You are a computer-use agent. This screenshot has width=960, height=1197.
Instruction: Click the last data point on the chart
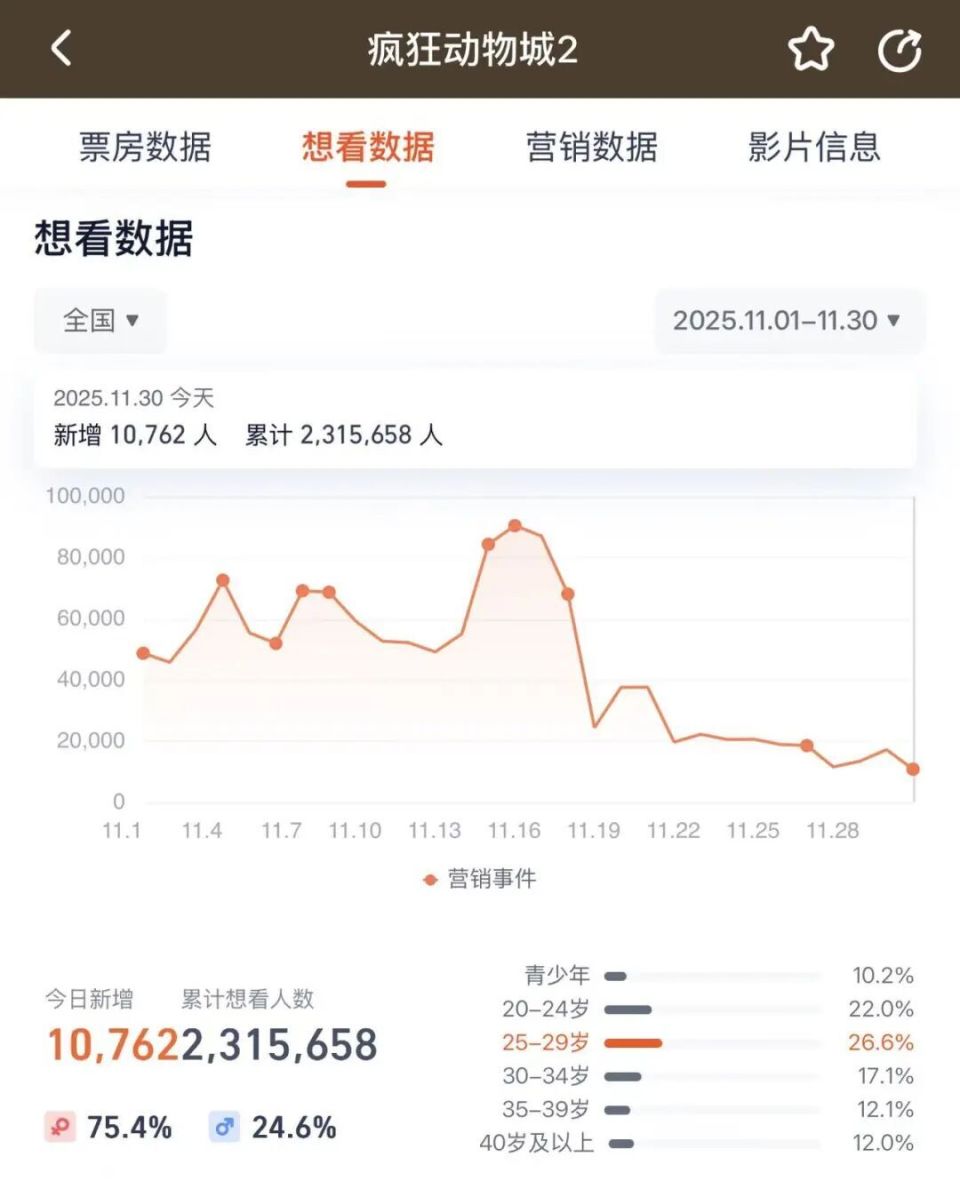(x=912, y=770)
